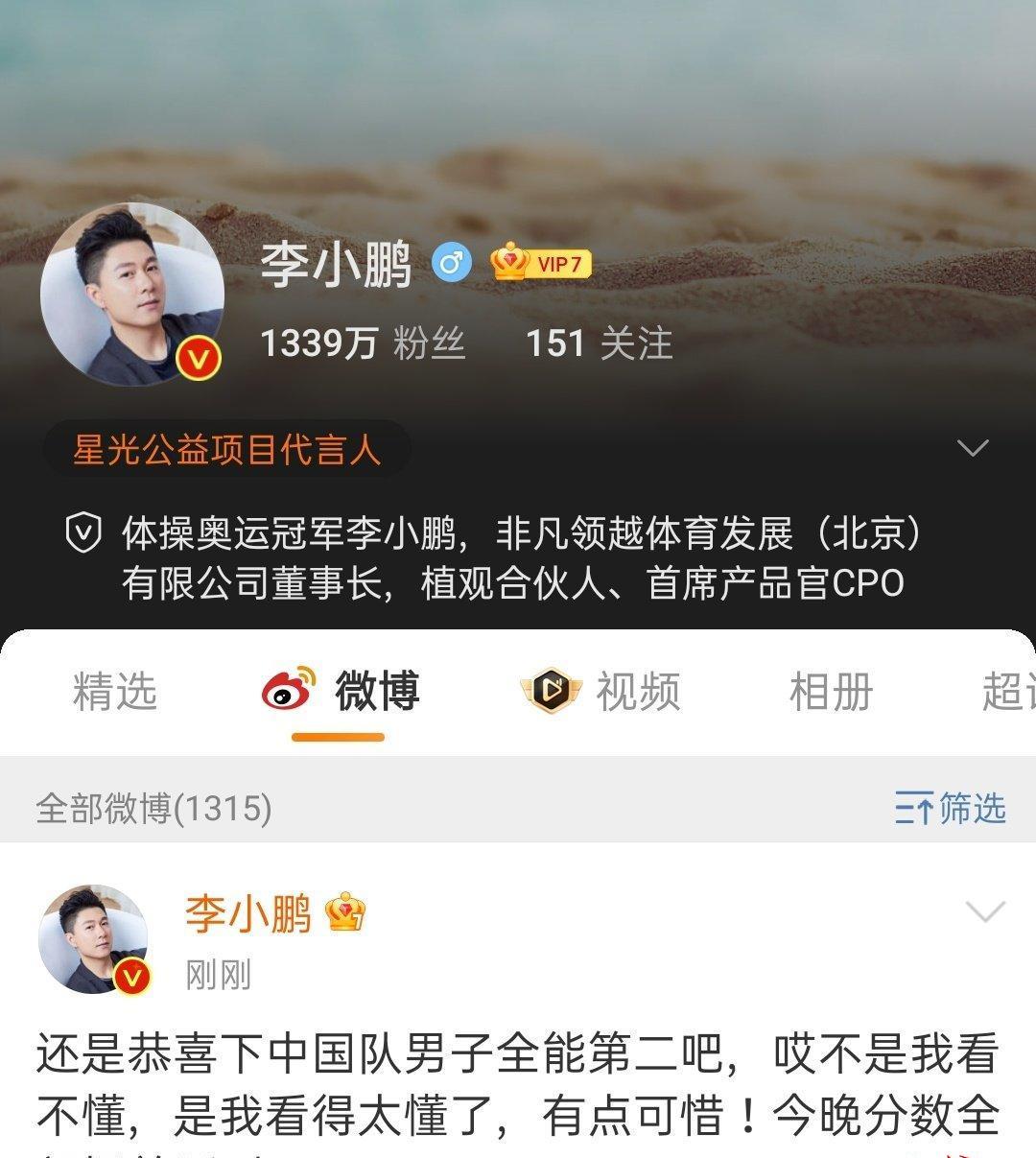Image resolution: width=1036 pixels, height=1158 pixels.
Task: View the 1339万 粉丝 followers list
Action: click(x=363, y=343)
